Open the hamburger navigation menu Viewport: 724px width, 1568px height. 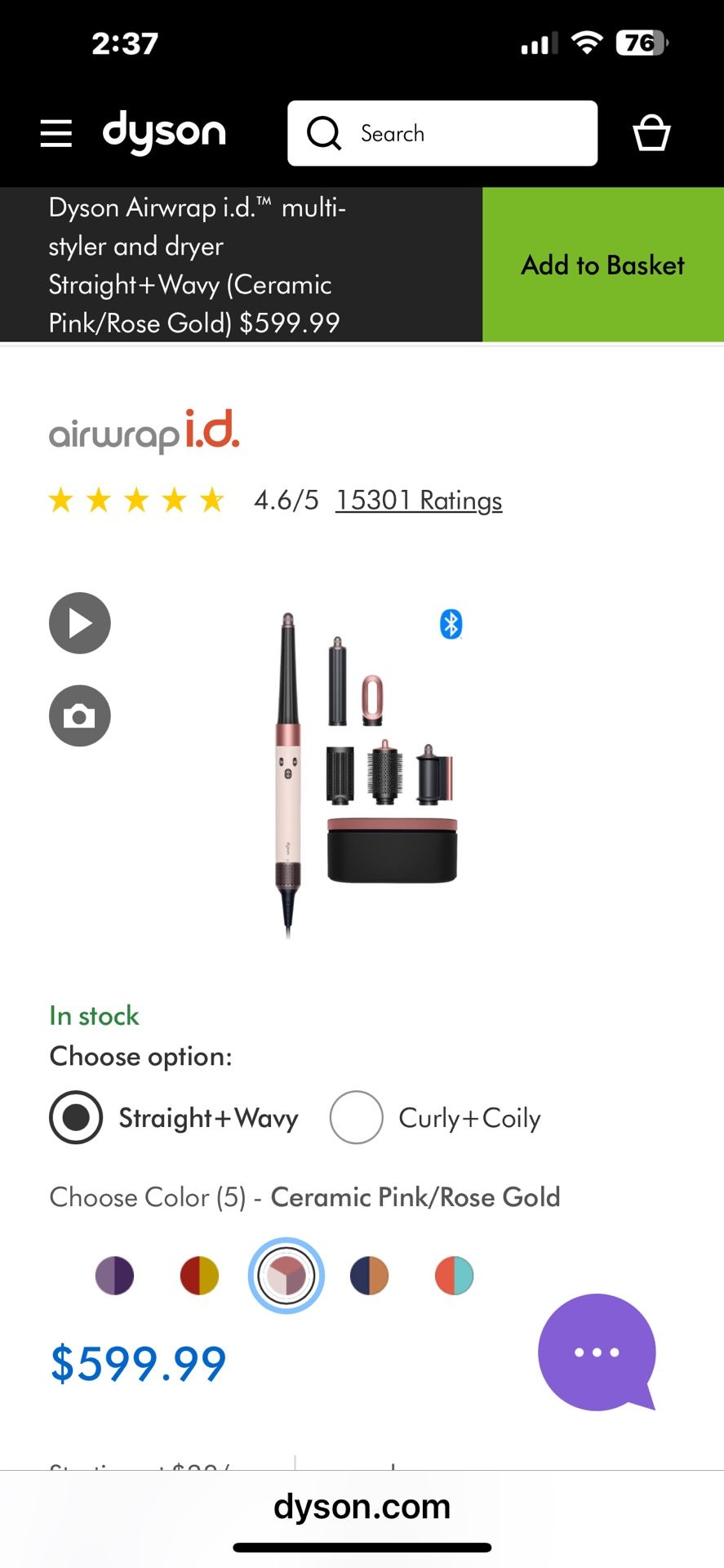56,133
